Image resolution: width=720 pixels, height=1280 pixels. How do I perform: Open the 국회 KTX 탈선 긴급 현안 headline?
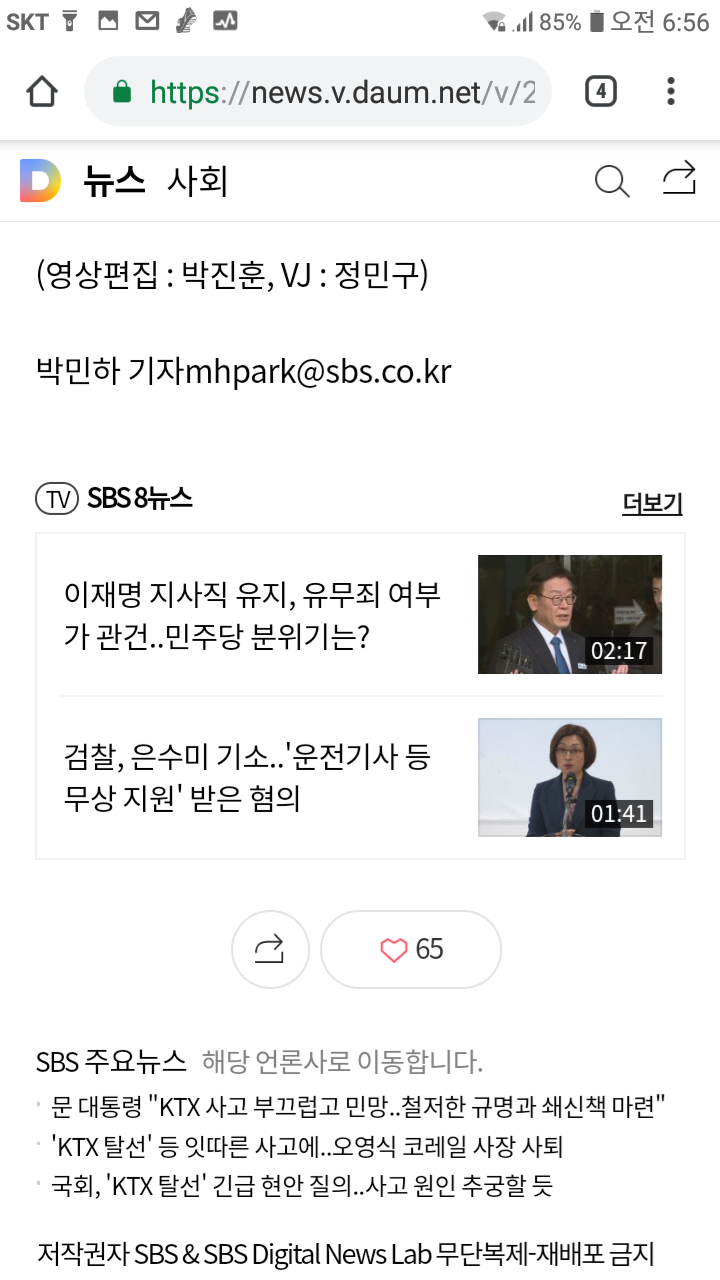point(302,1186)
